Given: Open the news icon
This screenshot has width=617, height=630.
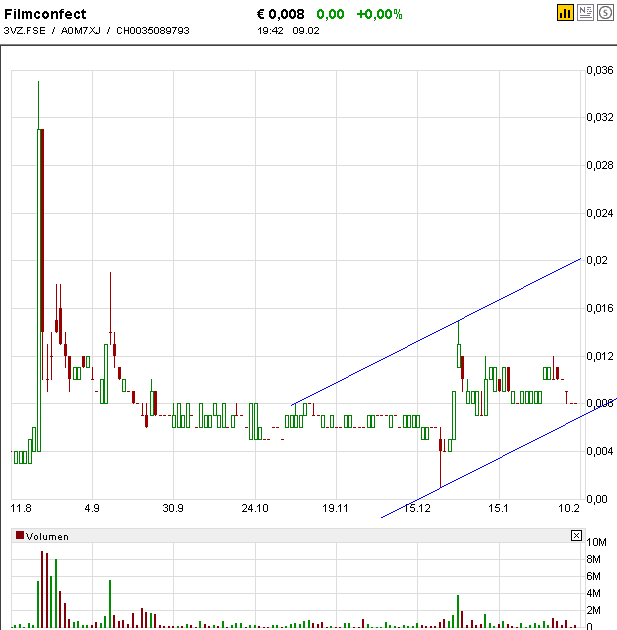Looking at the screenshot, I should (x=585, y=13).
